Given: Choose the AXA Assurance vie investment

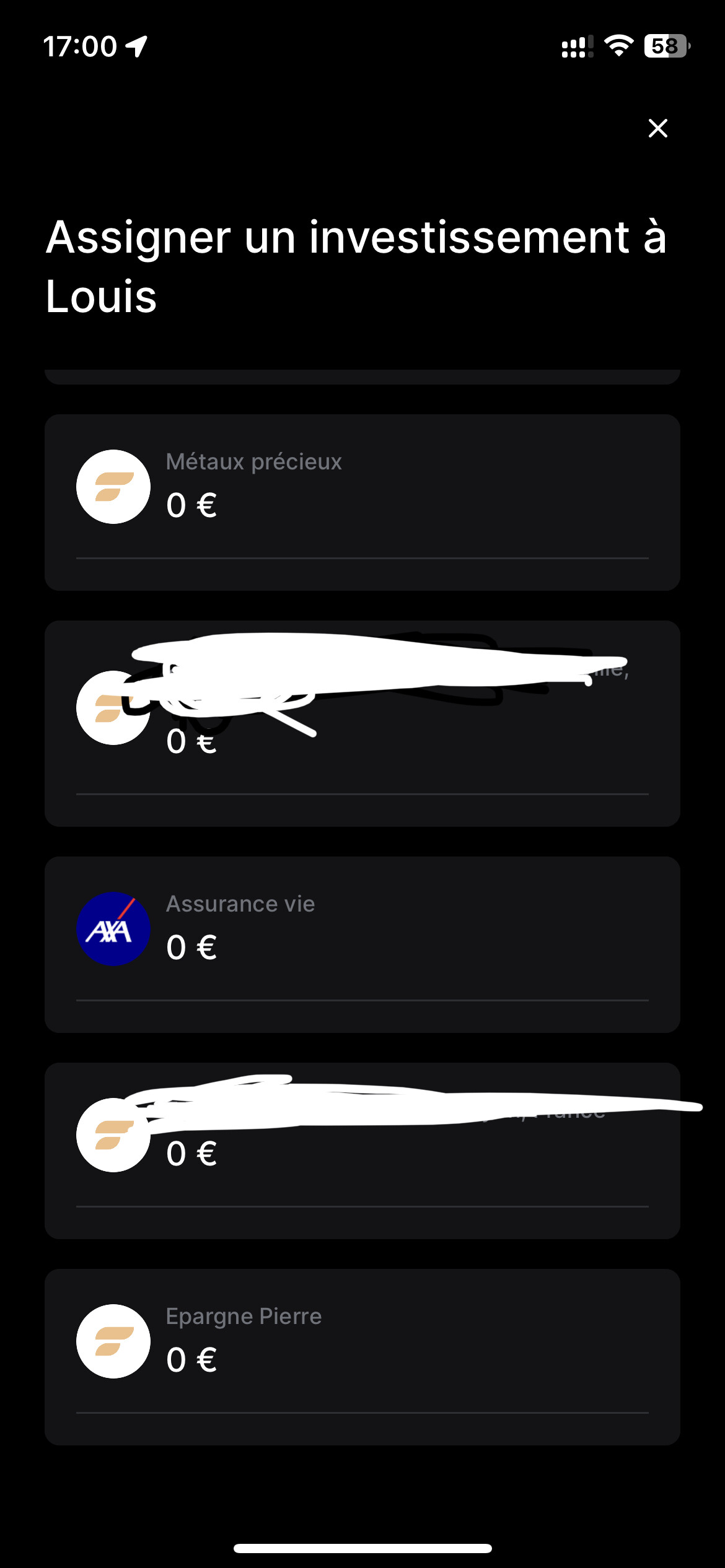Looking at the screenshot, I should pos(362,944).
